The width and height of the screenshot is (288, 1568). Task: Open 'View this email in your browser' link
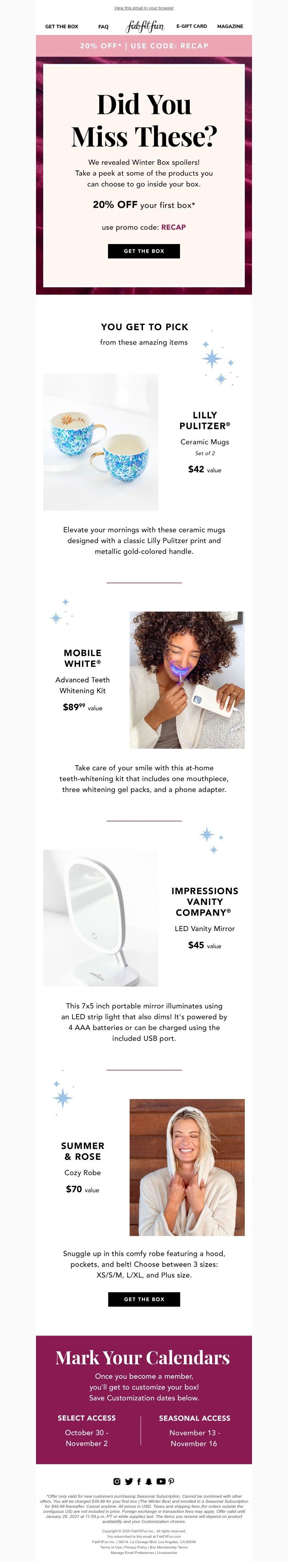(x=144, y=8)
